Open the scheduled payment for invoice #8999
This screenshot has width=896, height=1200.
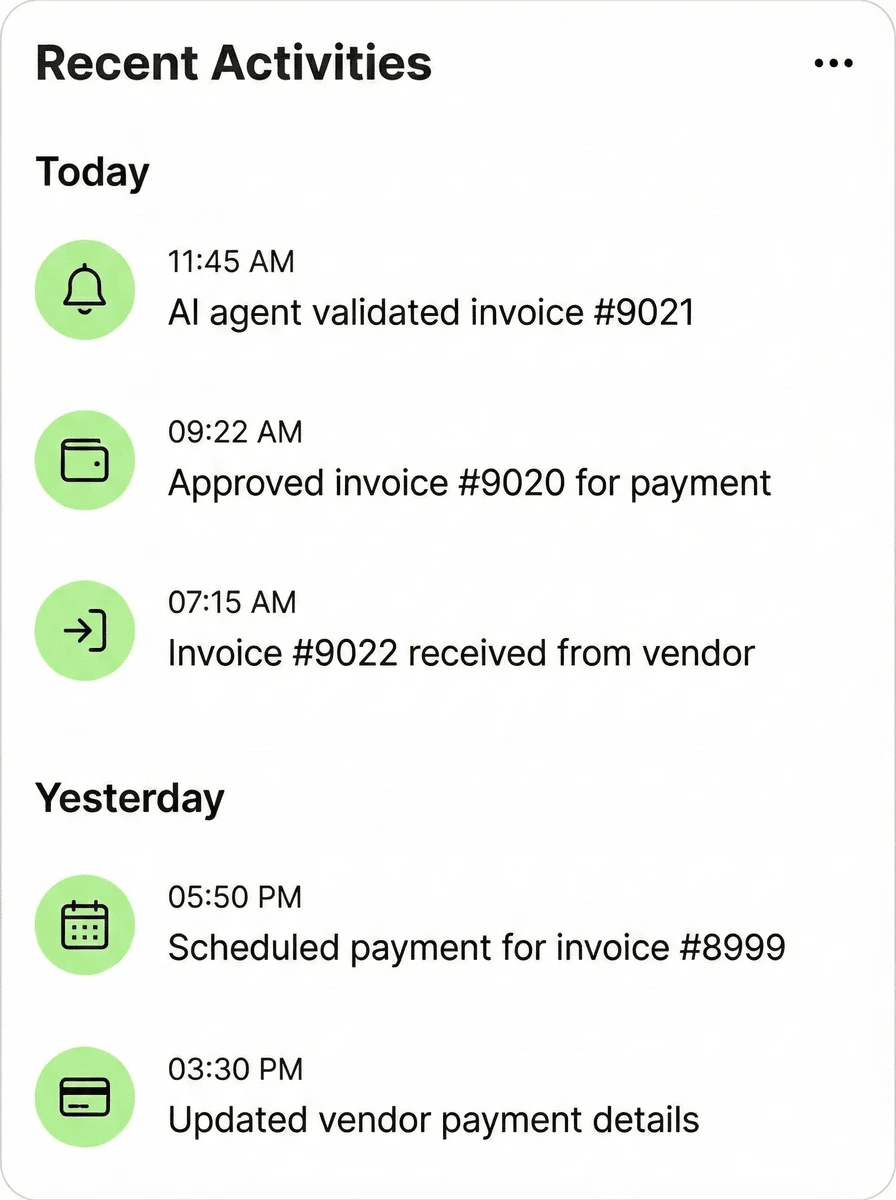click(x=476, y=947)
